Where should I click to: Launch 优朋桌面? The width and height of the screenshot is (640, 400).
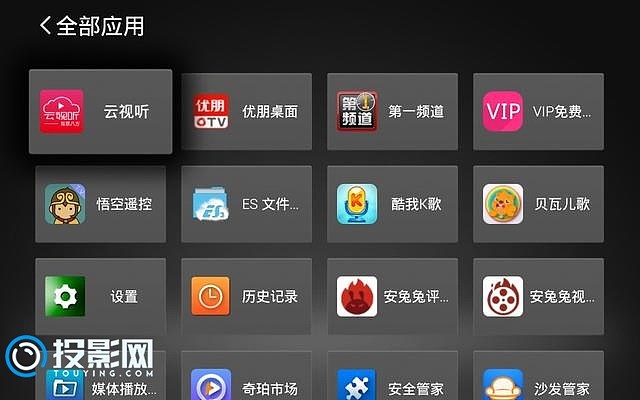pyautogui.click(x=246, y=111)
